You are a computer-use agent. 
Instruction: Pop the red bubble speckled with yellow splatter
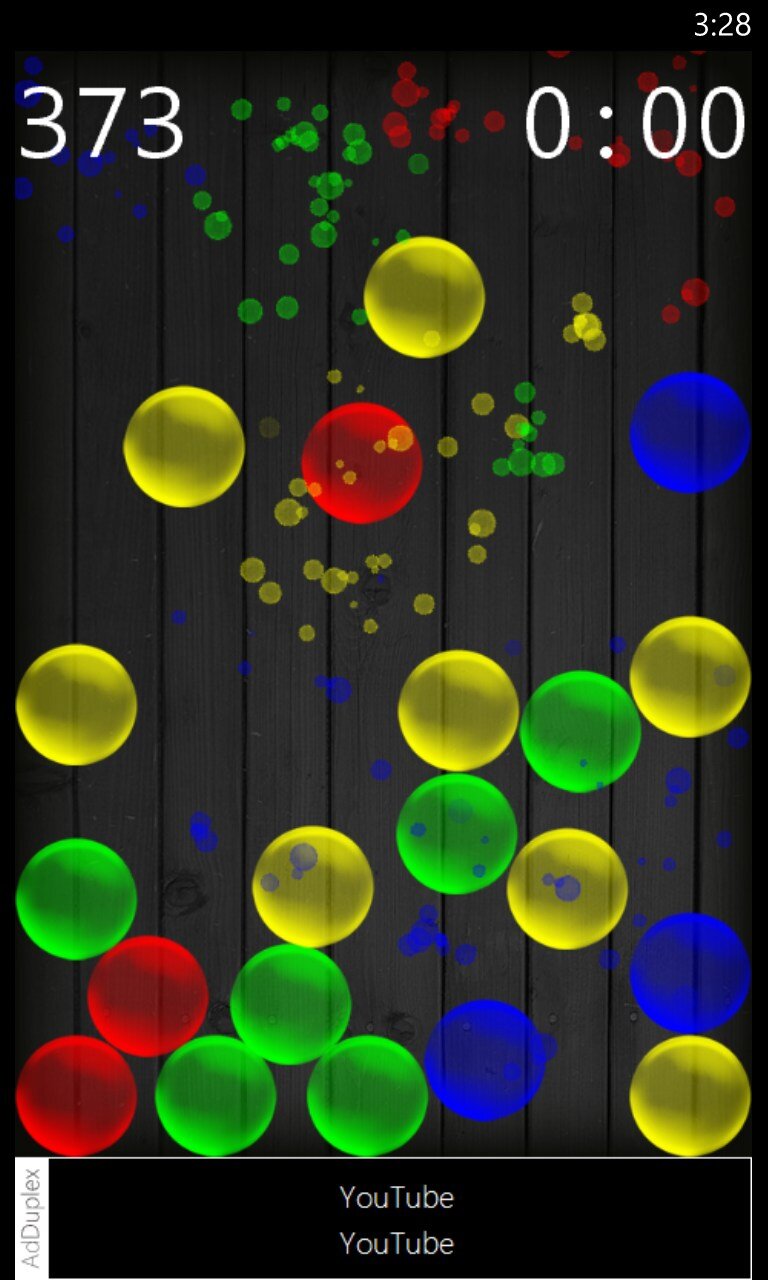(361, 463)
